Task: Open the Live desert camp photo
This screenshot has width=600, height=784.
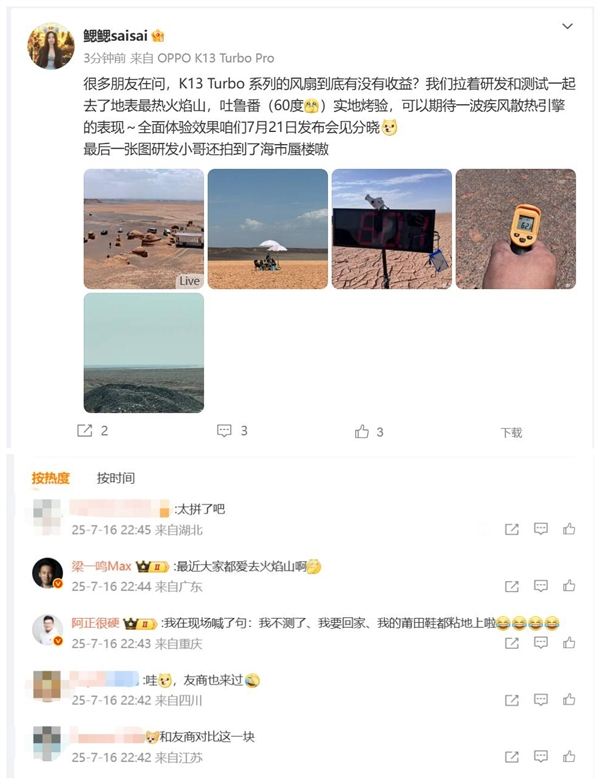Action: pyautogui.click(x=143, y=229)
